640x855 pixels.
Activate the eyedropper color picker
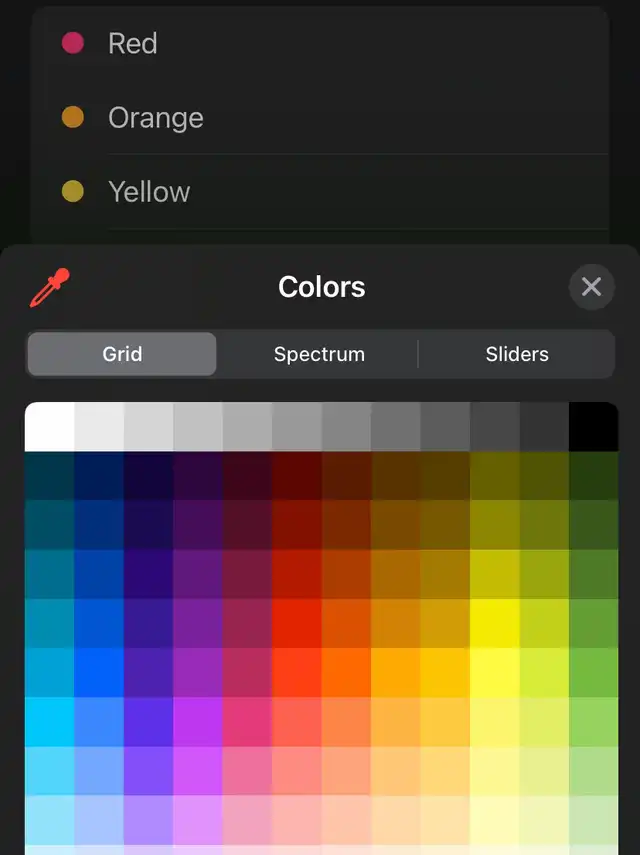(x=49, y=288)
